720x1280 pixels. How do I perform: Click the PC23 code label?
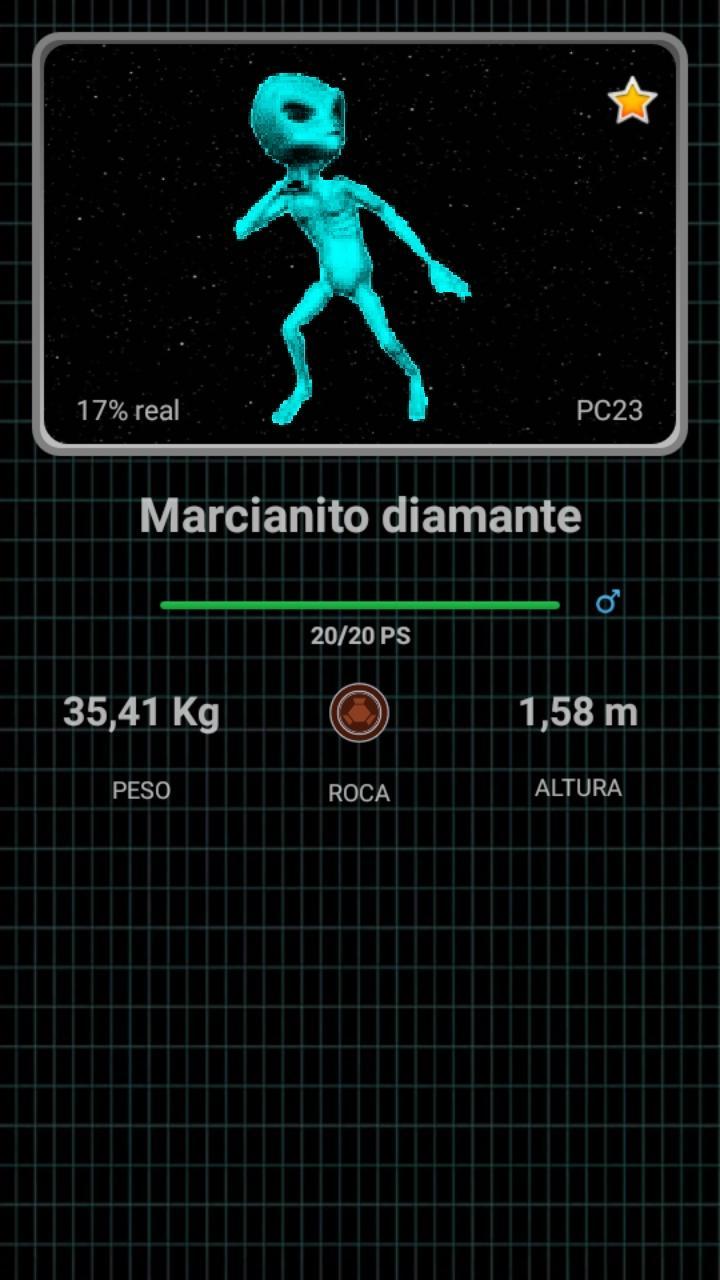609,410
